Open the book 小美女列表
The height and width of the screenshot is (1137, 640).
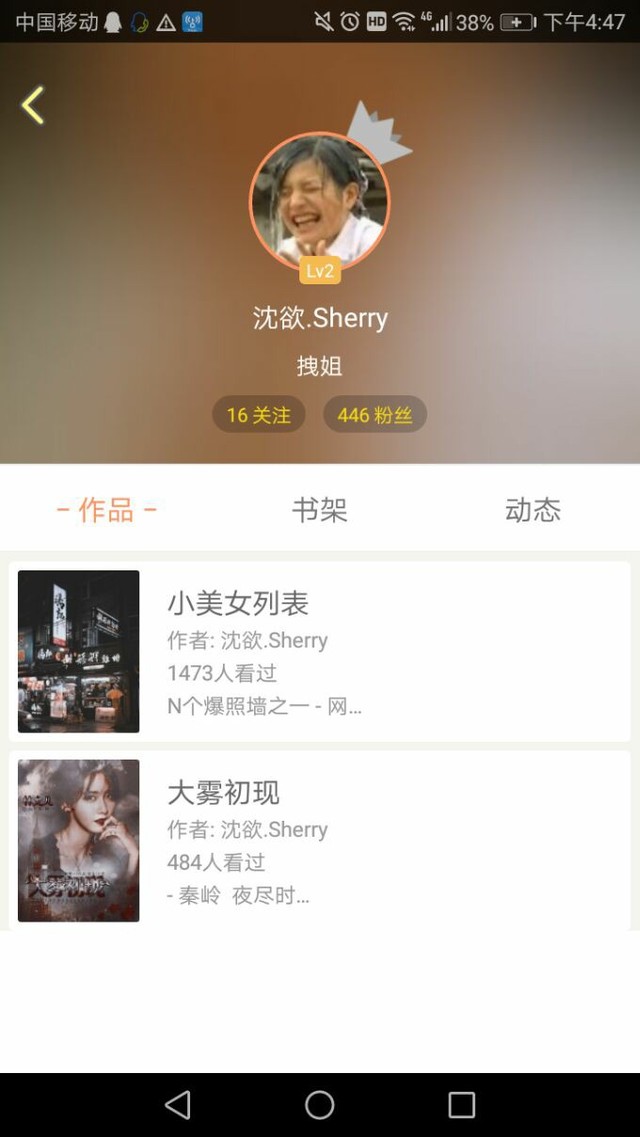(319, 651)
